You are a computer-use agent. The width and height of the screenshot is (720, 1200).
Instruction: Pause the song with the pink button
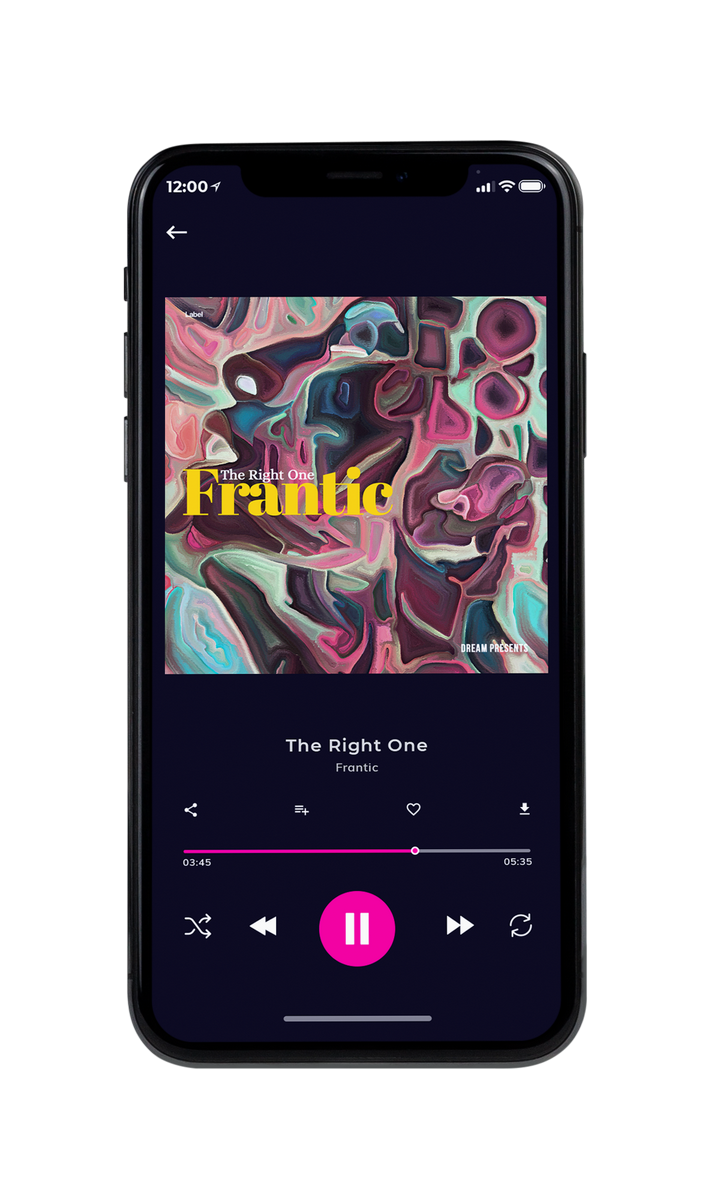[357, 929]
